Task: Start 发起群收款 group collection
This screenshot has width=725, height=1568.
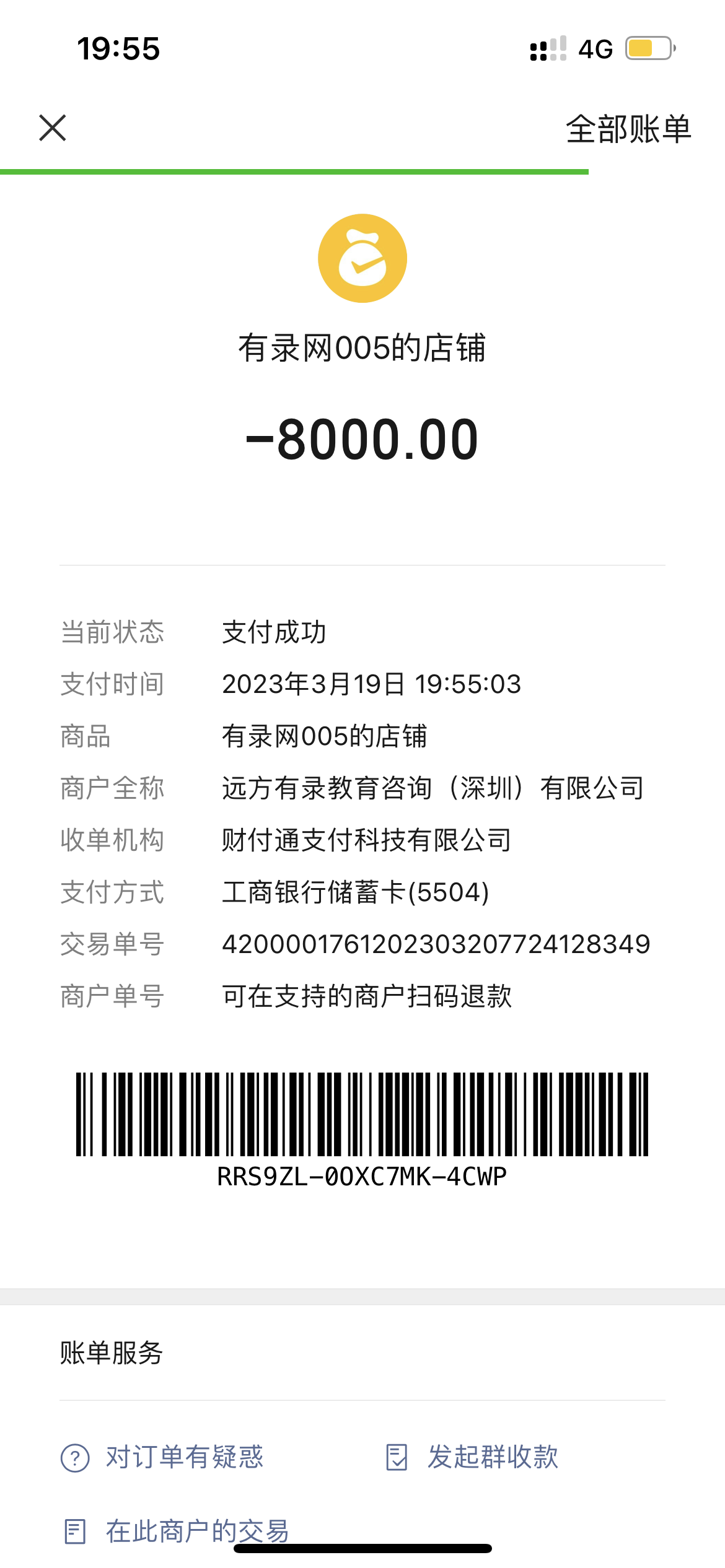Action: click(472, 1457)
